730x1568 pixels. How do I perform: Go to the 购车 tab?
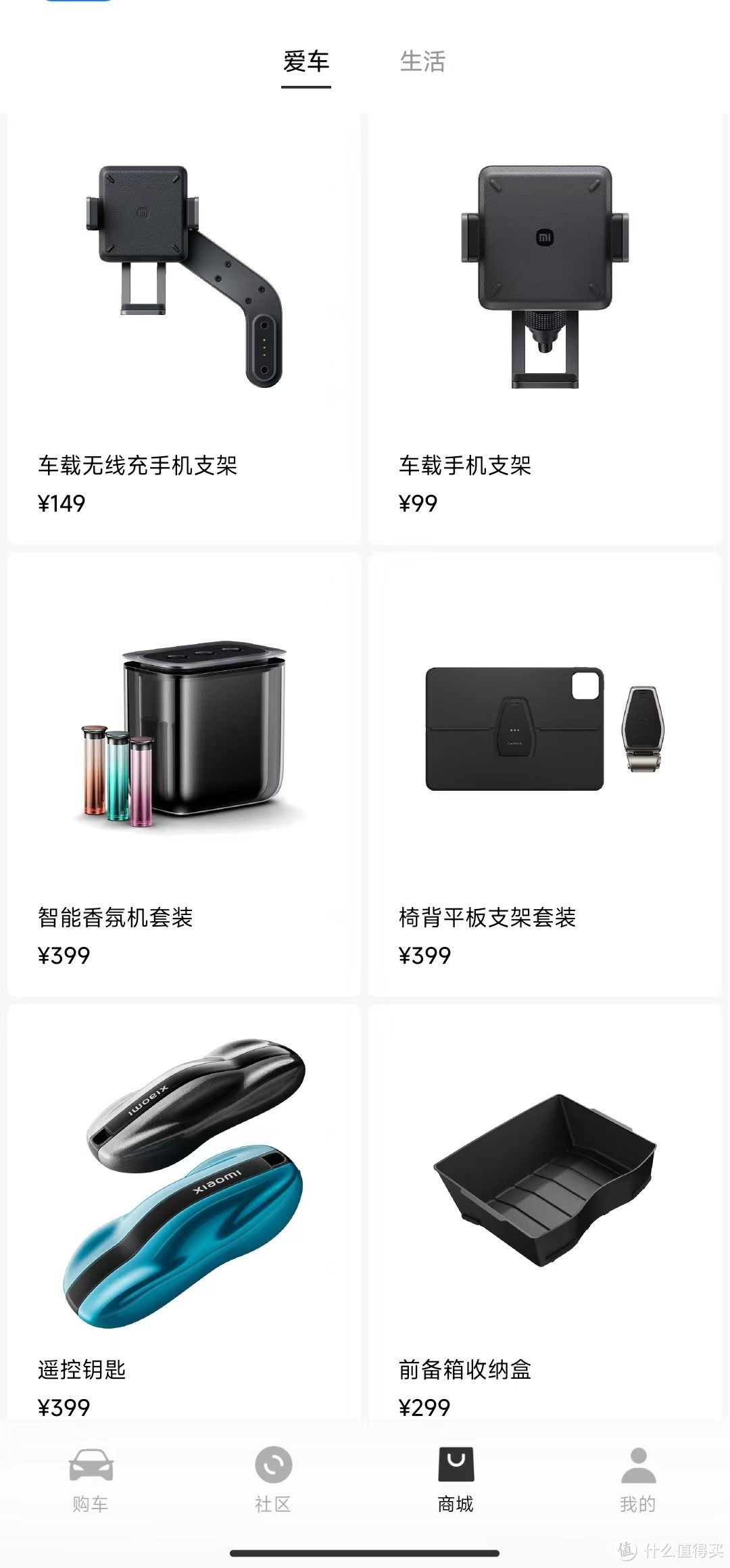pos(91,1479)
